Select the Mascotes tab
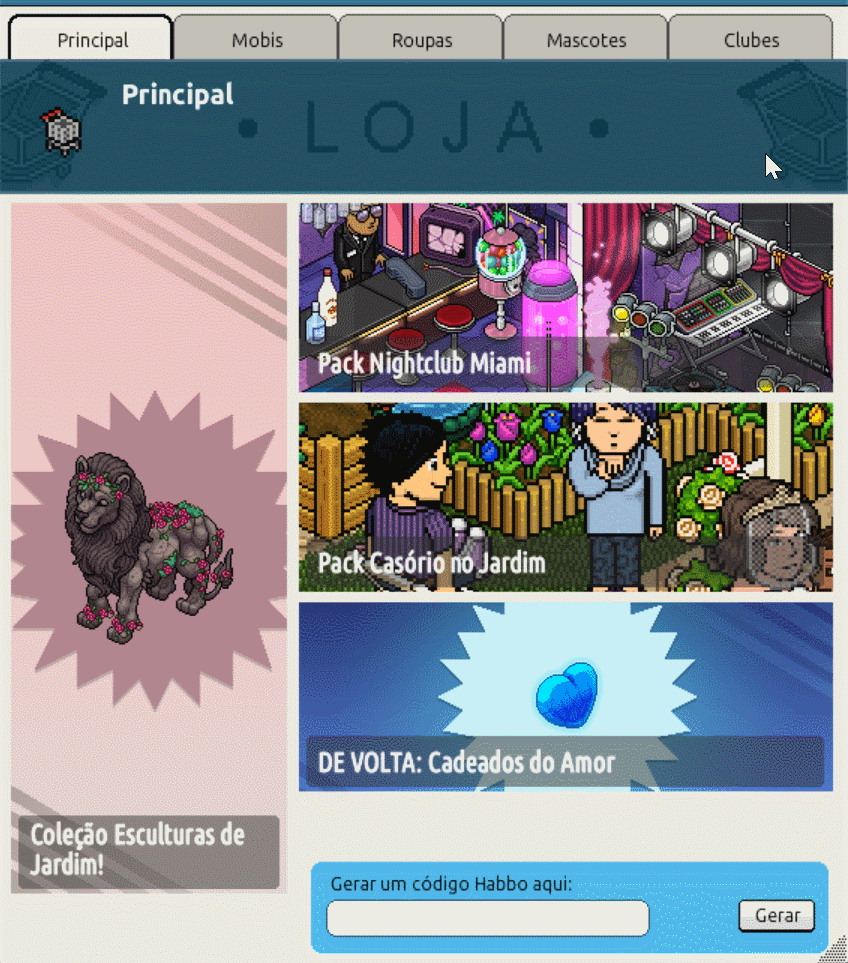The height and width of the screenshot is (963, 848). [x=586, y=41]
